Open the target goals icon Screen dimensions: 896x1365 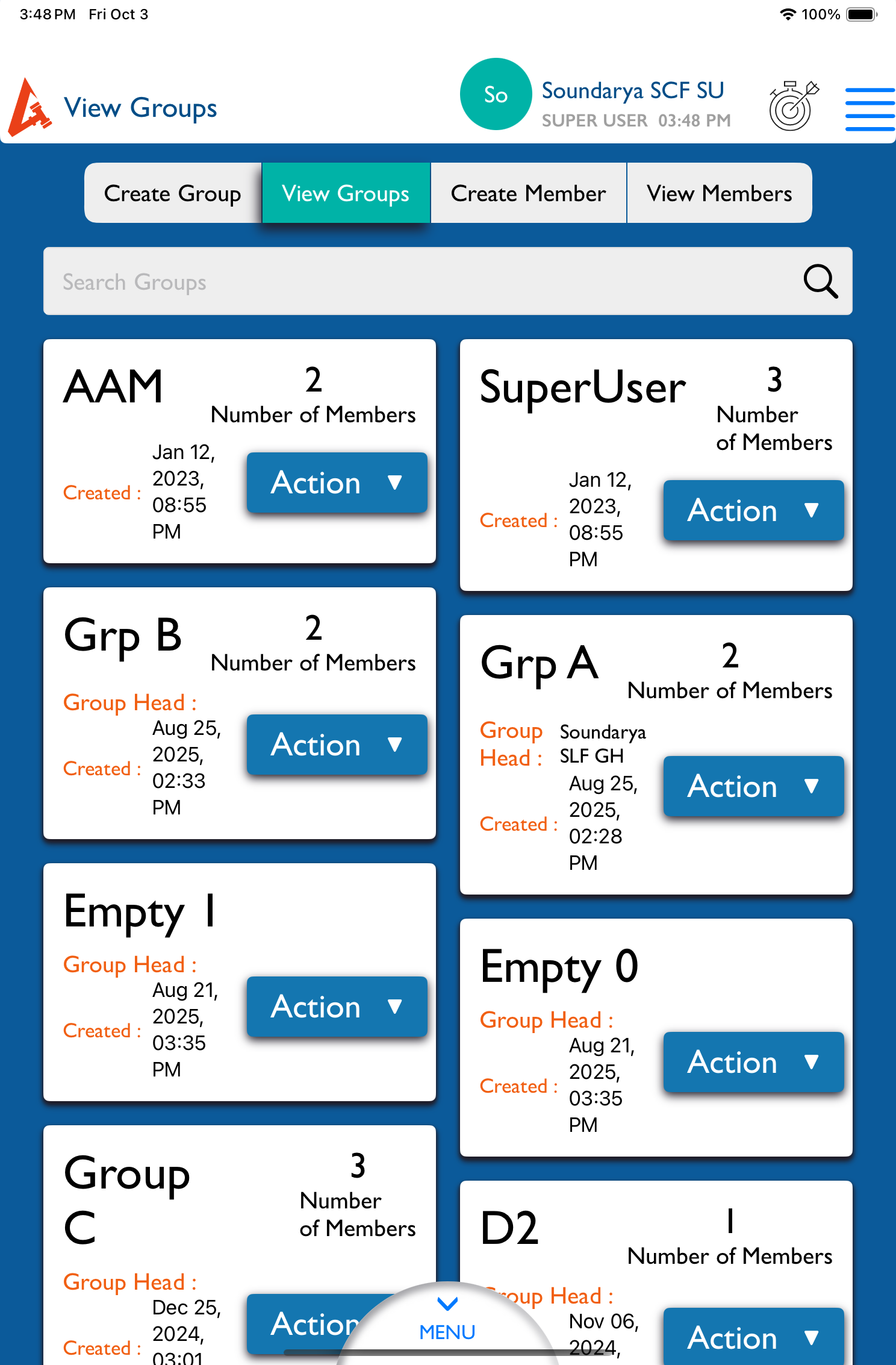(x=794, y=106)
